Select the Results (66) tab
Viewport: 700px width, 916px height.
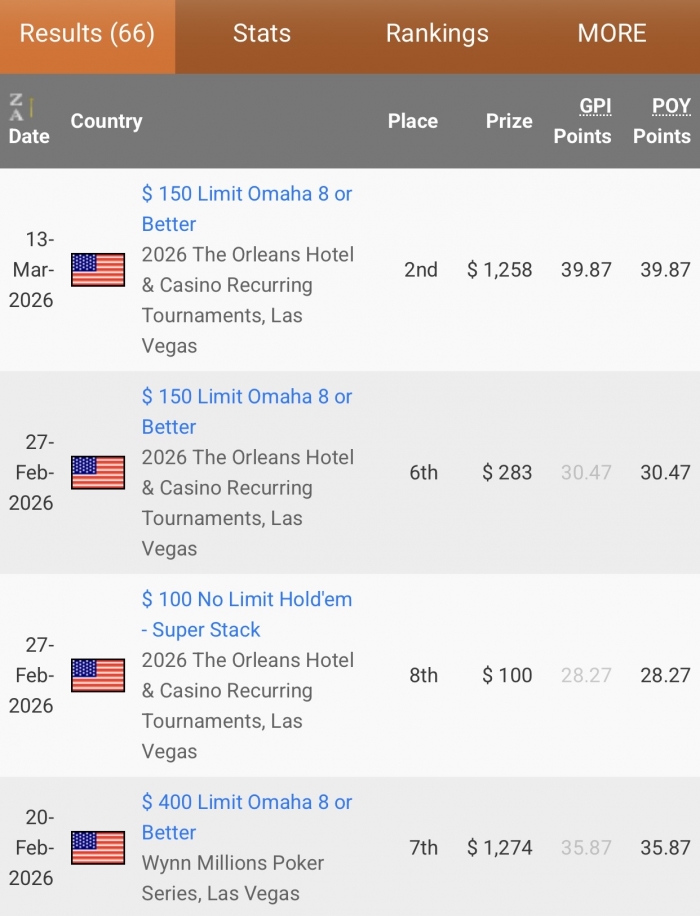[x=87, y=33]
